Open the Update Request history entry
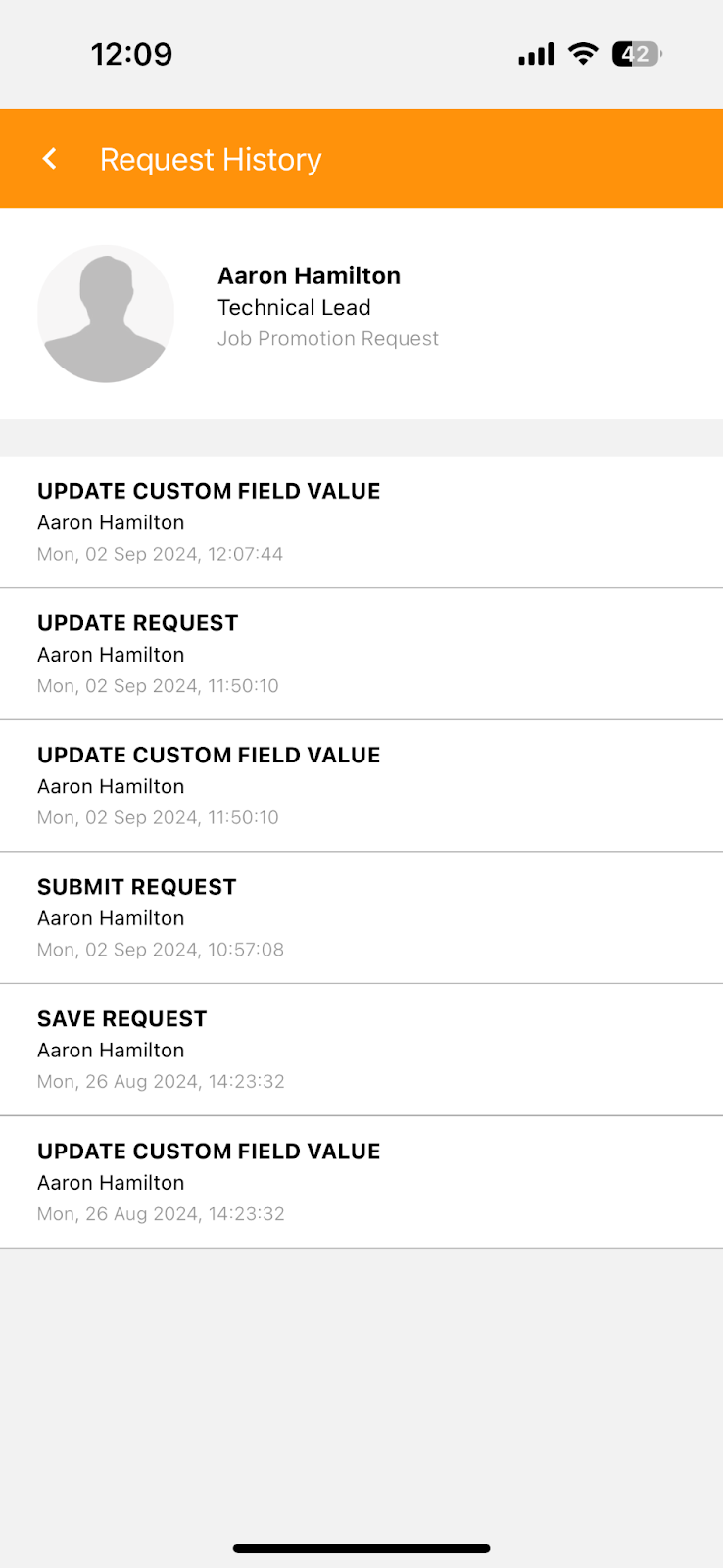Viewport: 723px width, 1568px height. pos(361,655)
